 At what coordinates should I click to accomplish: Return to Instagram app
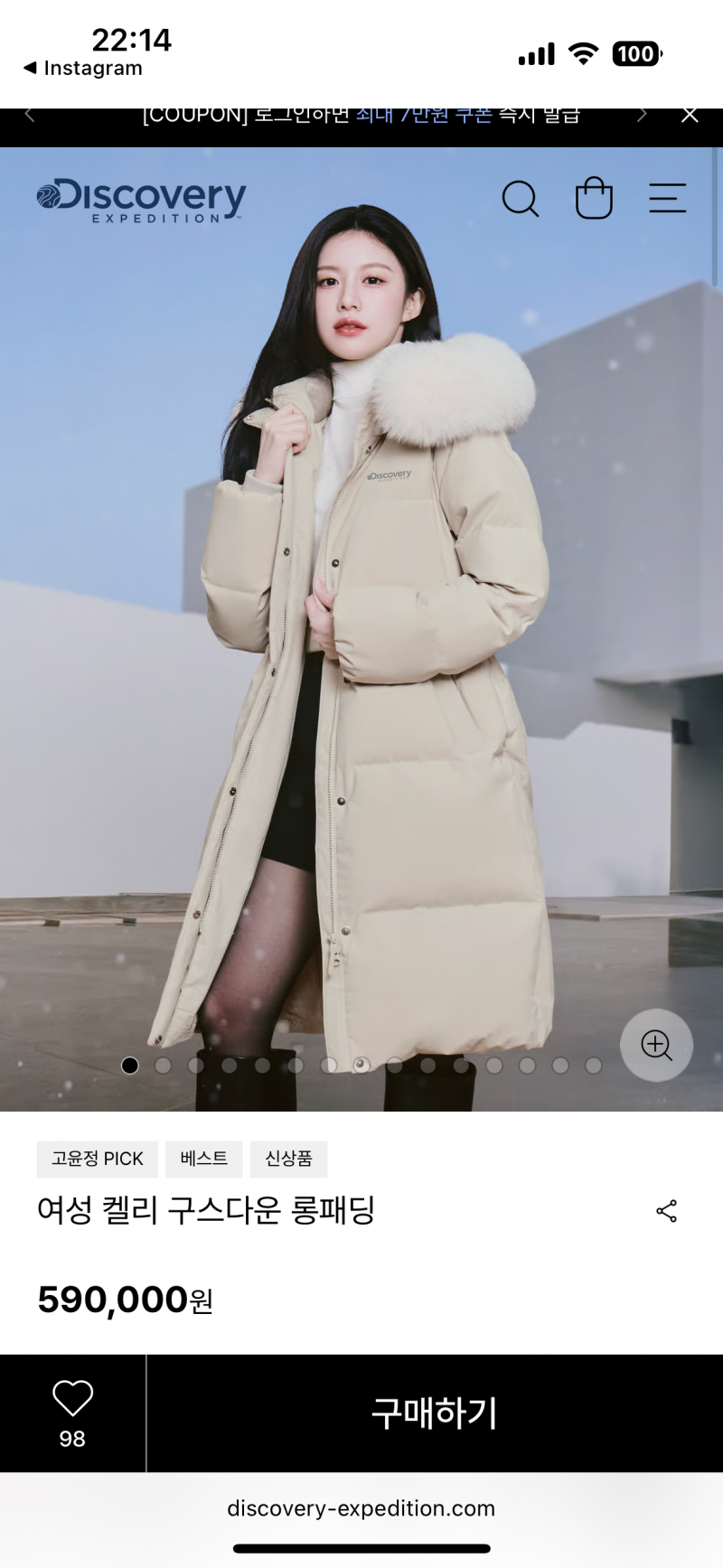[x=82, y=69]
